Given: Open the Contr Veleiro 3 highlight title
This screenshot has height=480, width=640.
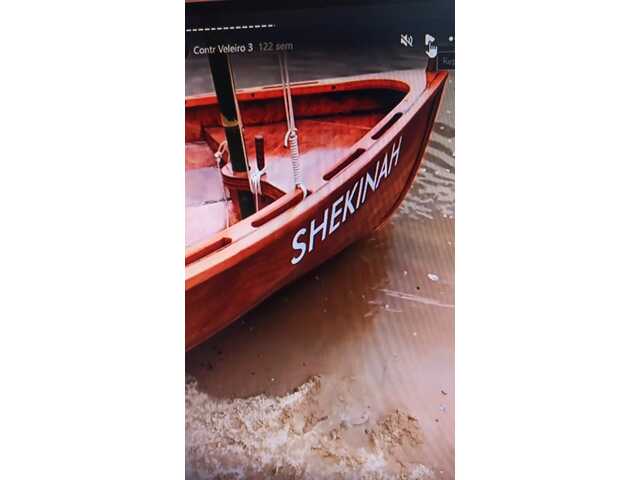Looking at the screenshot, I should click(x=222, y=48).
